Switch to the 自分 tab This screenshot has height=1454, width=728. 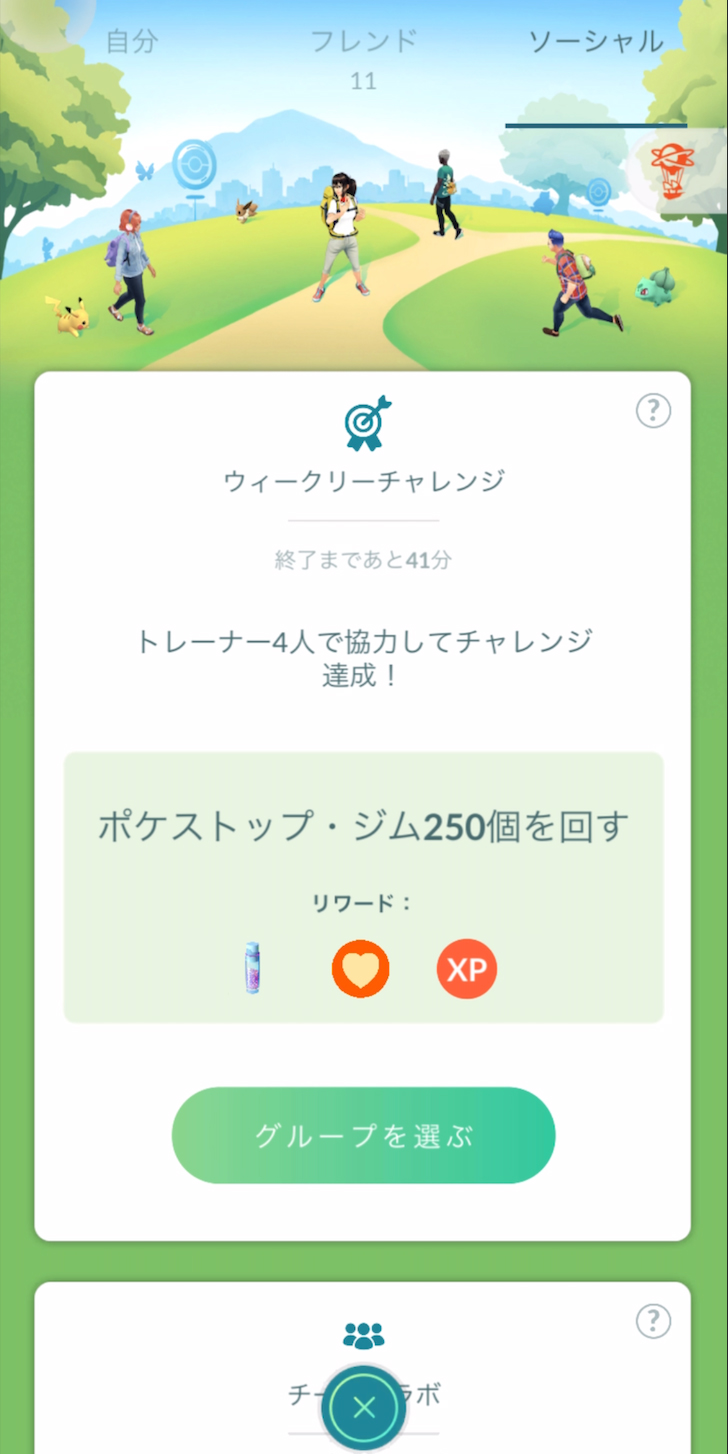pyautogui.click(x=132, y=41)
